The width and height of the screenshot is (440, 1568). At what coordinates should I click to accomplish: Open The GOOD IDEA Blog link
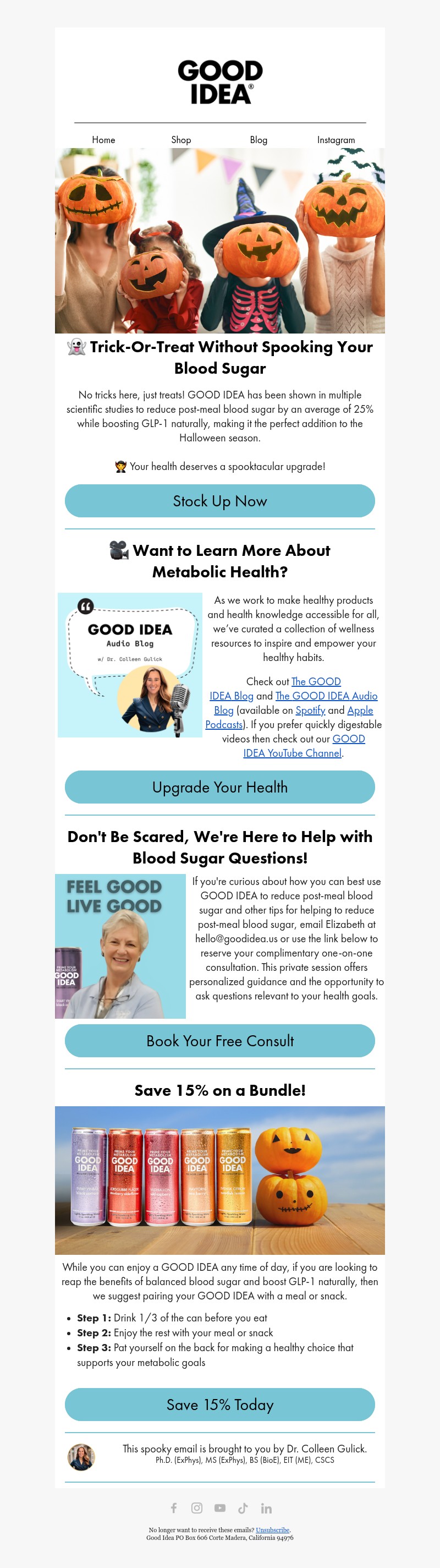click(x=315, y=682)
